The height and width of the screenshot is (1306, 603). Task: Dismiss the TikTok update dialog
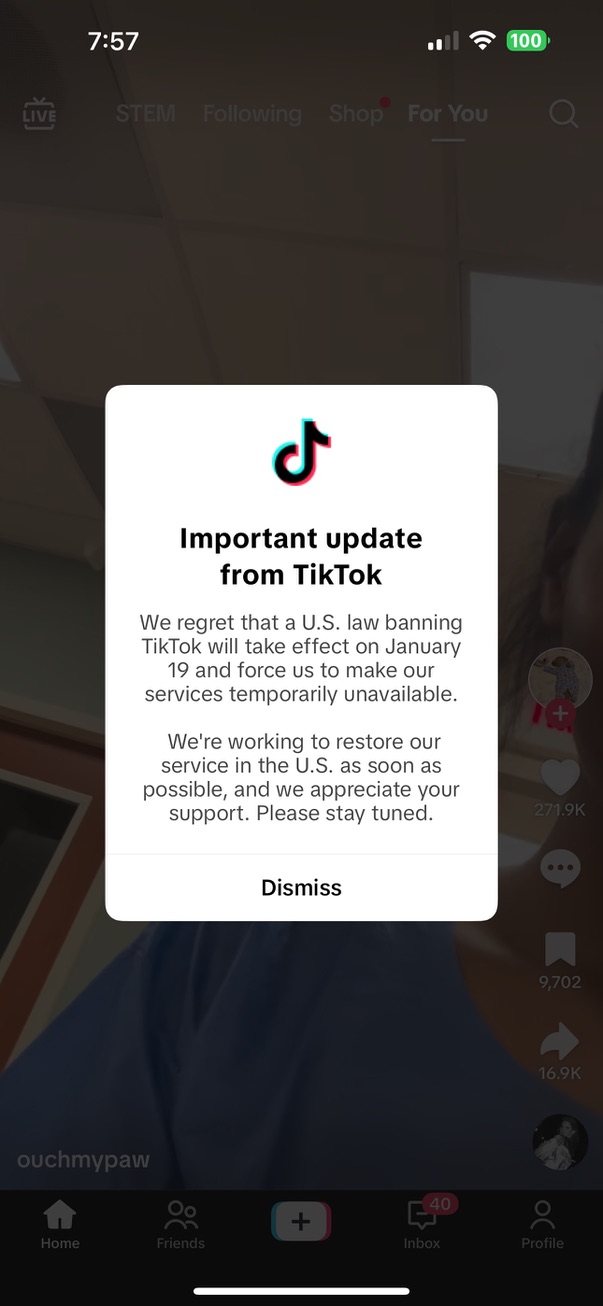click(x=301, y=888)
